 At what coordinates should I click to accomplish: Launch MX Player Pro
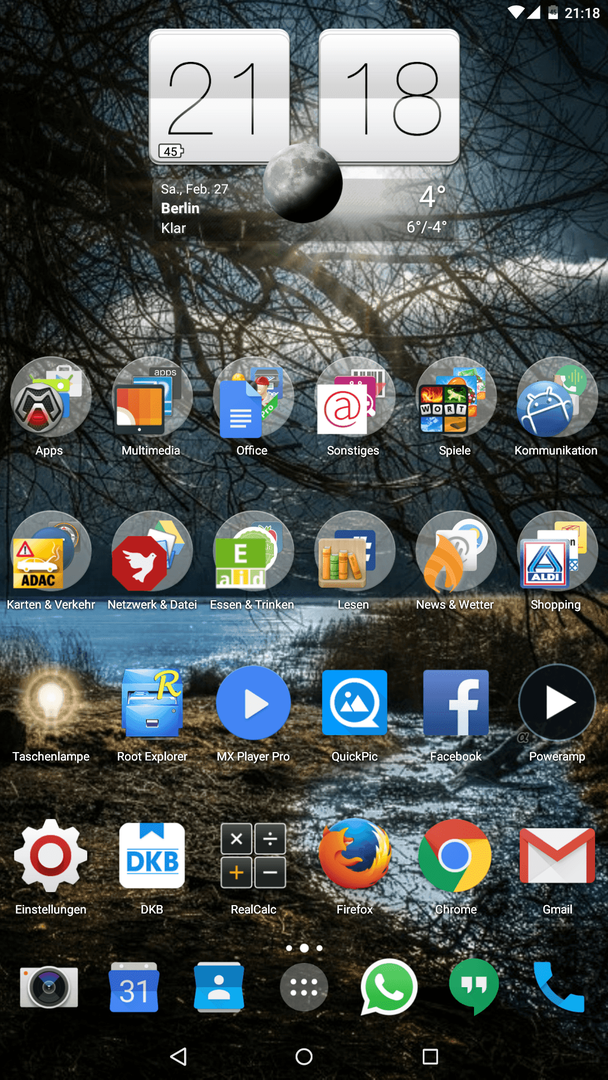click(x=253, y=704)
